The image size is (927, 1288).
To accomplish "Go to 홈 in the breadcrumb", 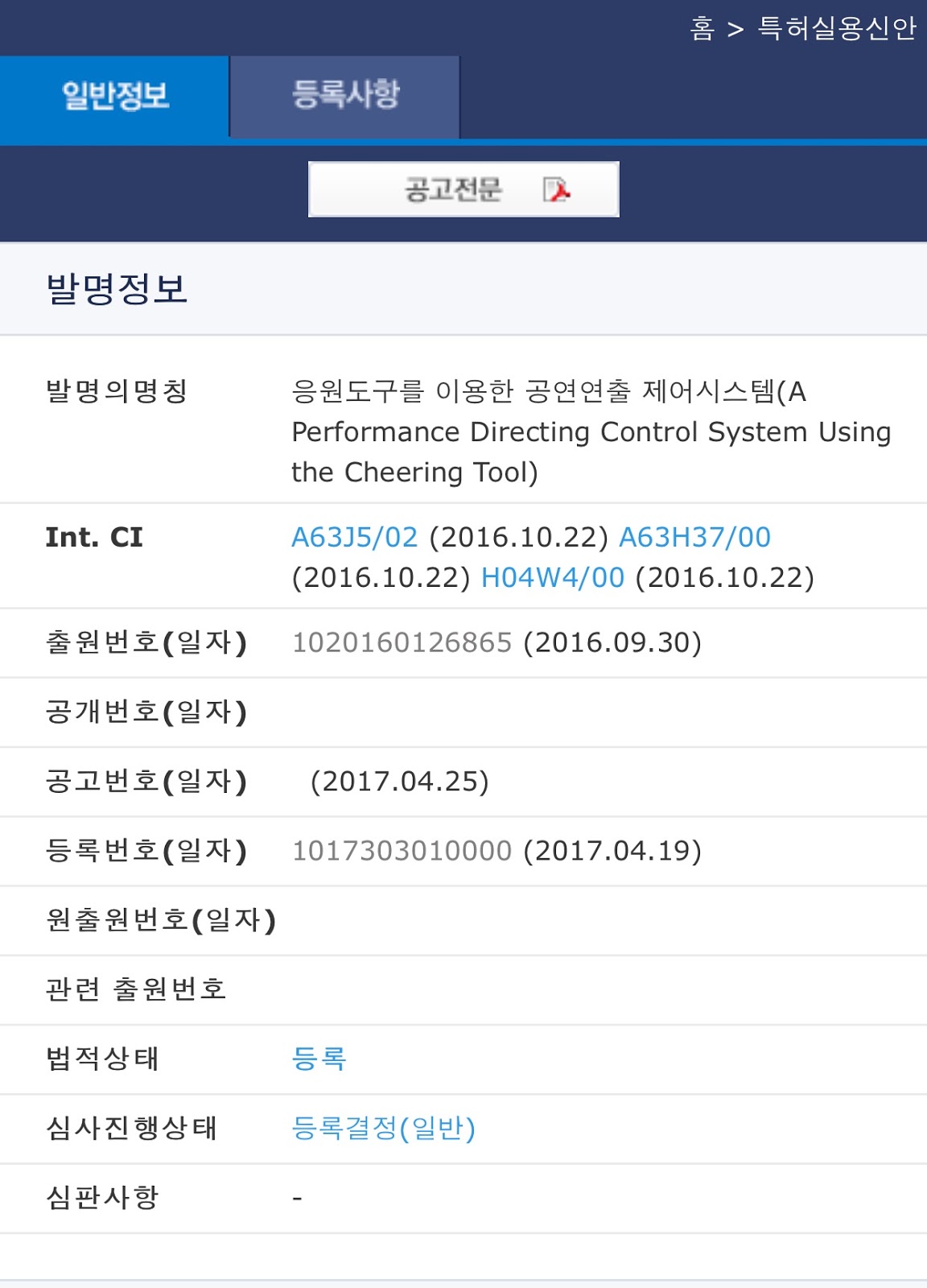I will click(x=702, y=28).
